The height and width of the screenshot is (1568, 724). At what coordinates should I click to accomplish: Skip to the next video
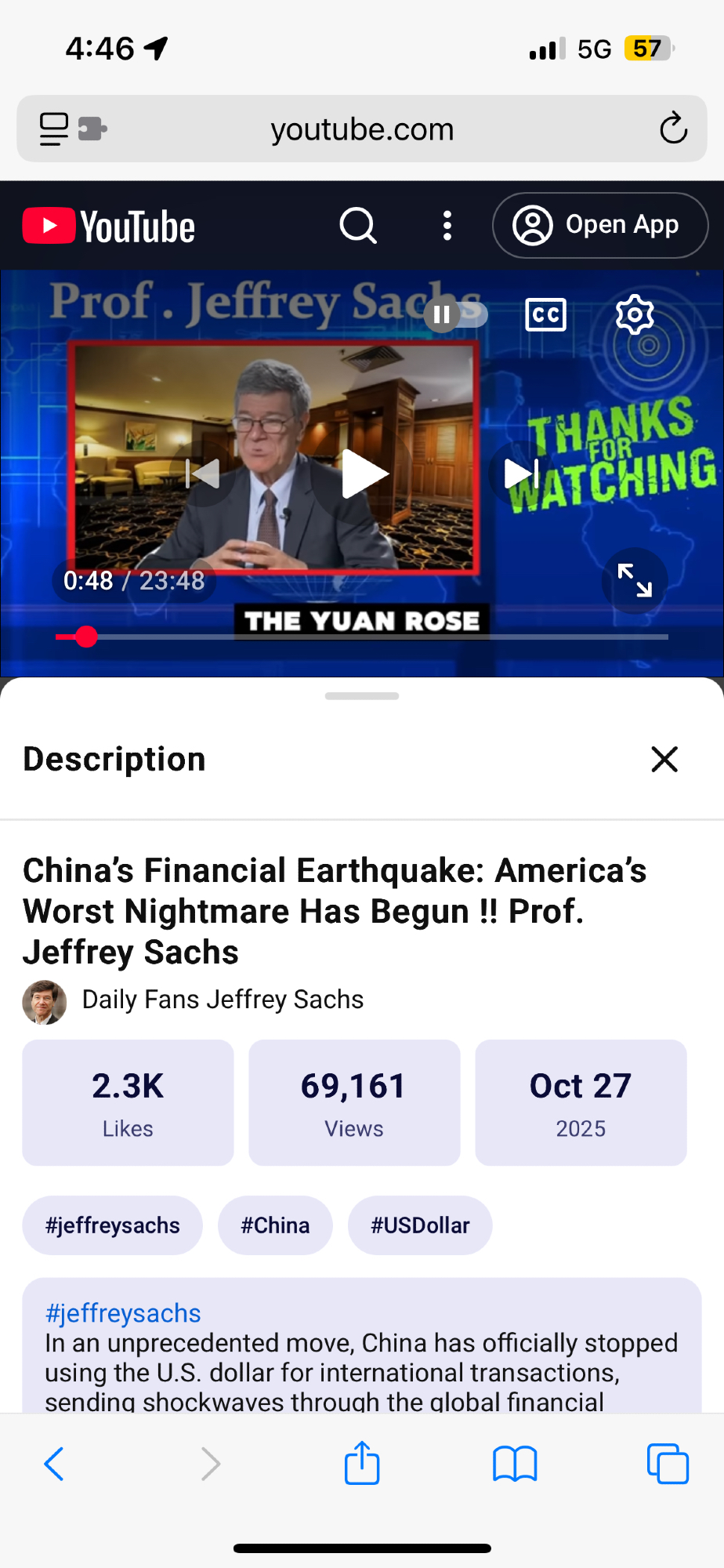click(521, 474)
